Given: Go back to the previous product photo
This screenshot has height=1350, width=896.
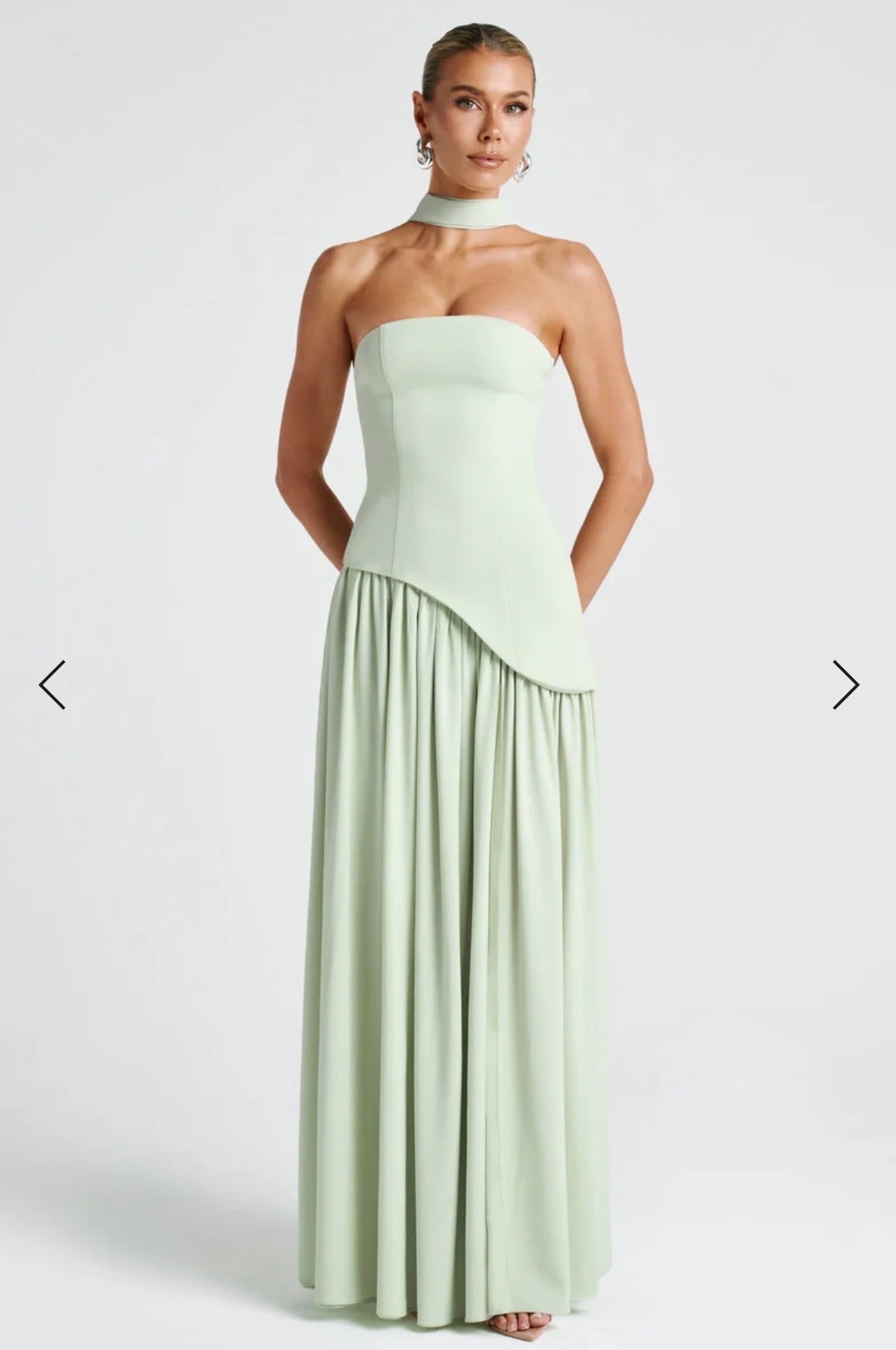Looking at the screenshot, I should 52,684.
